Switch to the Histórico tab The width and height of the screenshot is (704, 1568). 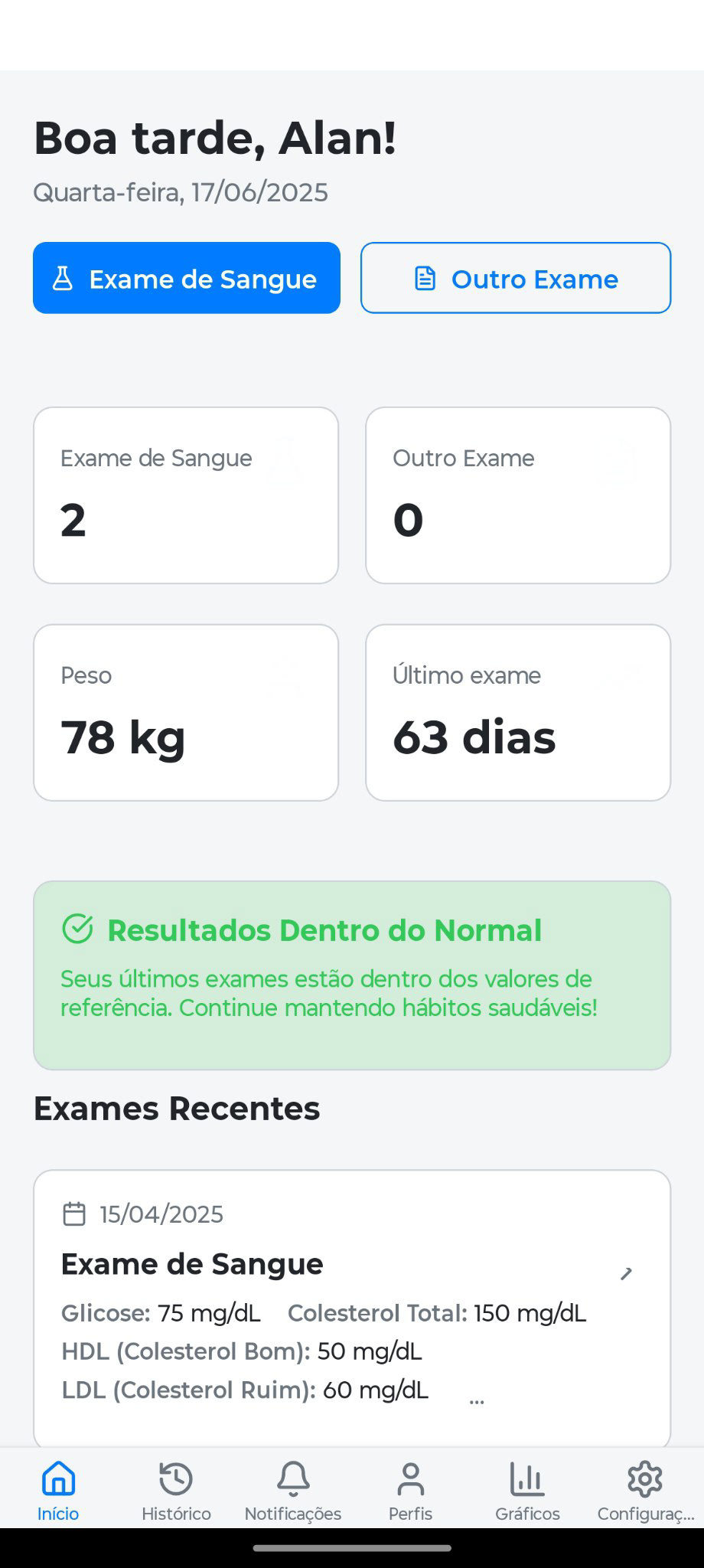[176, 1490]
